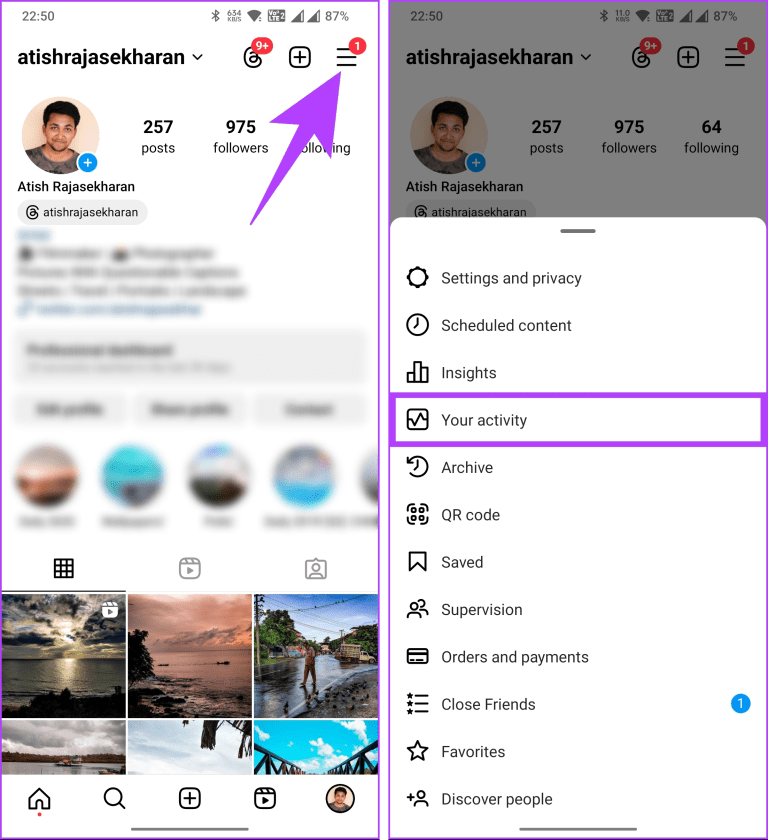
Task: Select the Reels activity icon near username
Action: click(x=255, y=57)
